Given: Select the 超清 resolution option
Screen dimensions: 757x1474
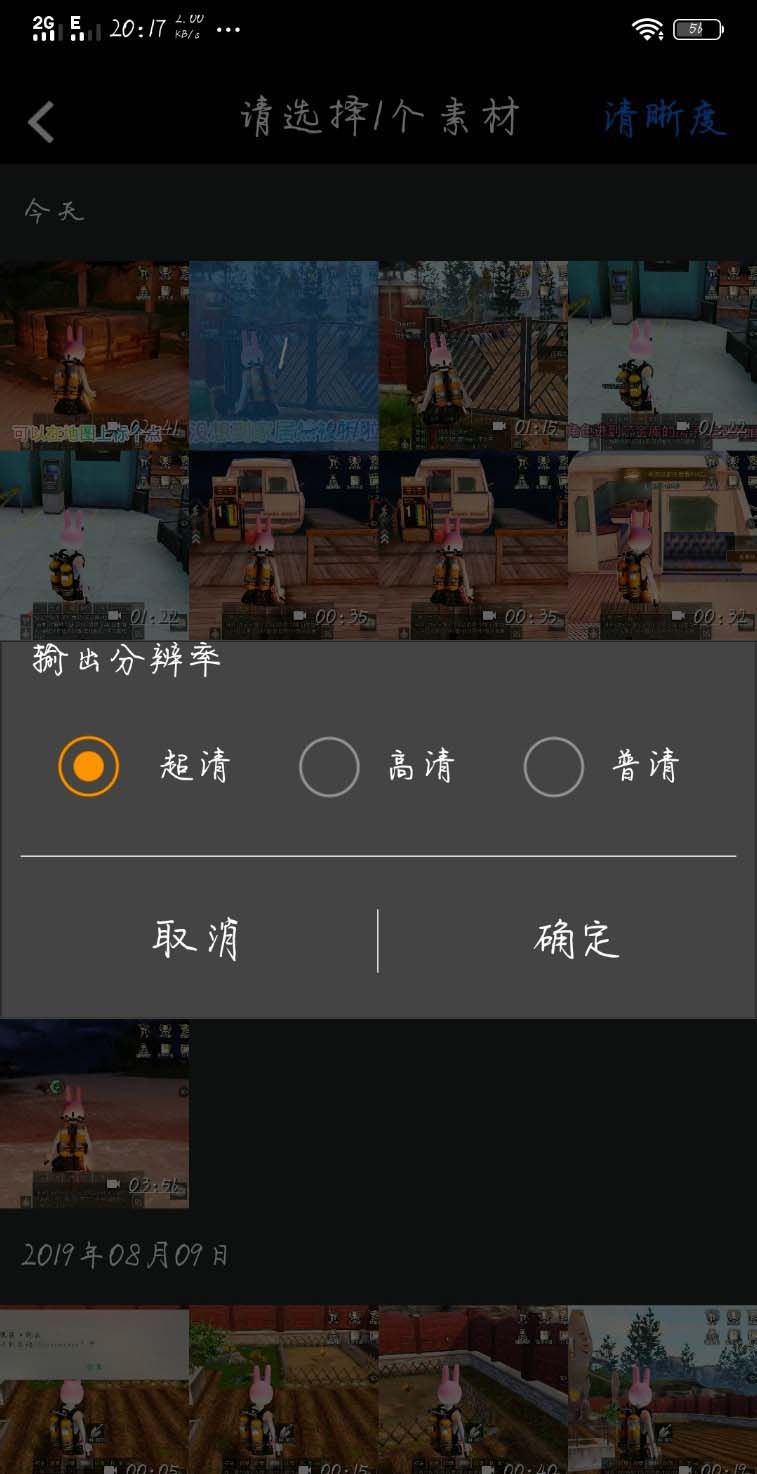Looking at the screenshot, I should point(89,767).
